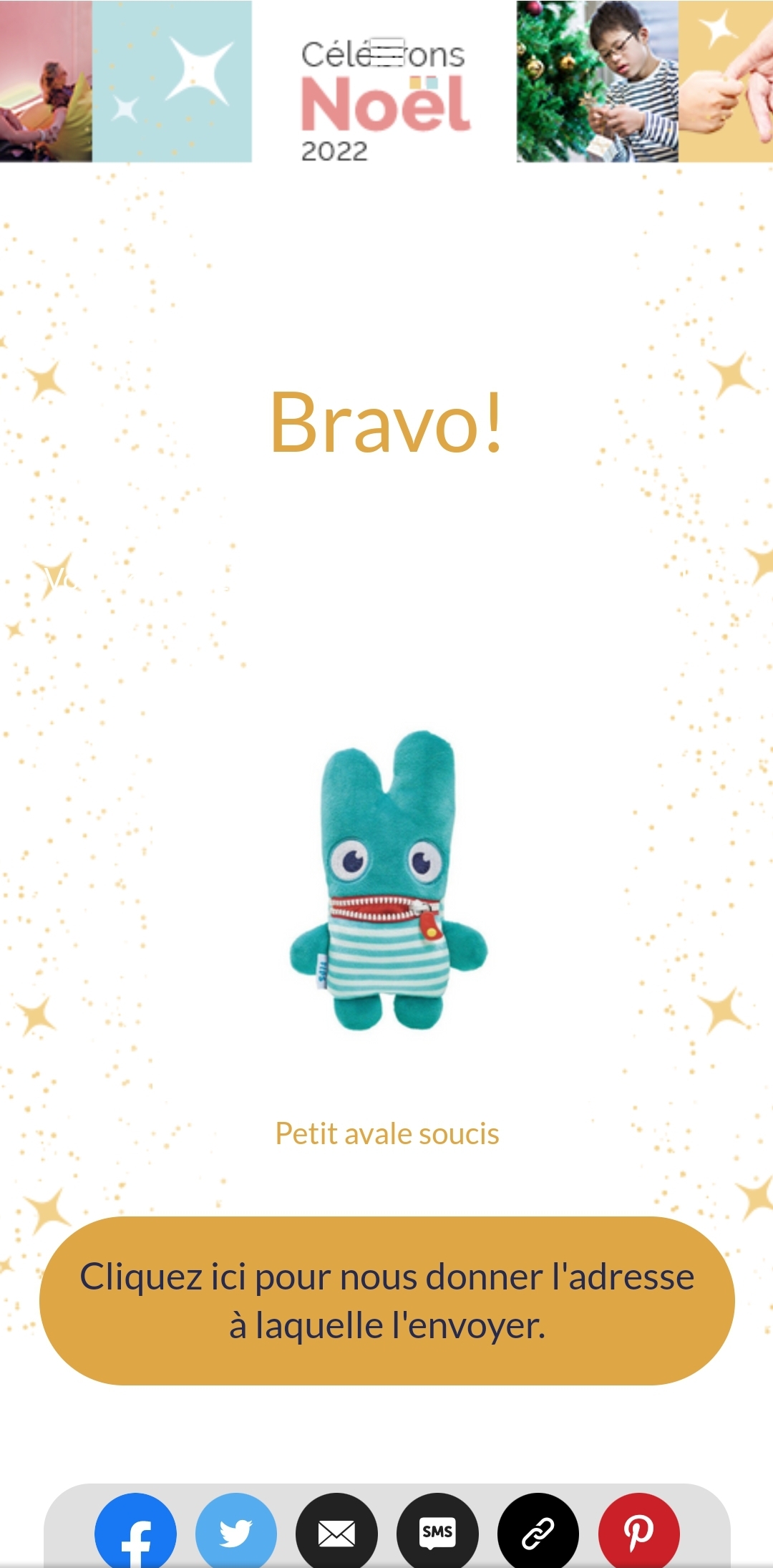Share on Facebook
This screenshot has height=1568, width=773.
click(135, 1532)
